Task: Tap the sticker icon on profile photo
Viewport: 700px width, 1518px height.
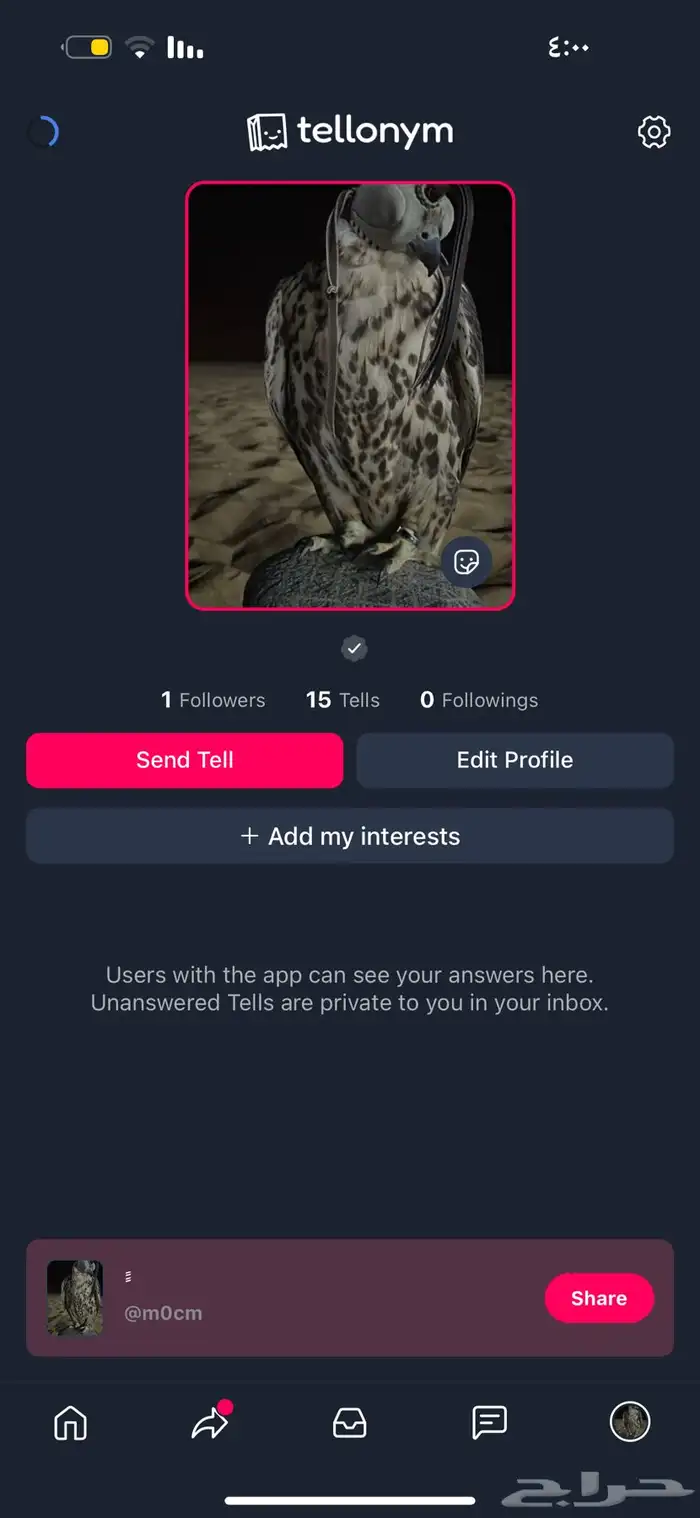Action: tap(466, 561)
